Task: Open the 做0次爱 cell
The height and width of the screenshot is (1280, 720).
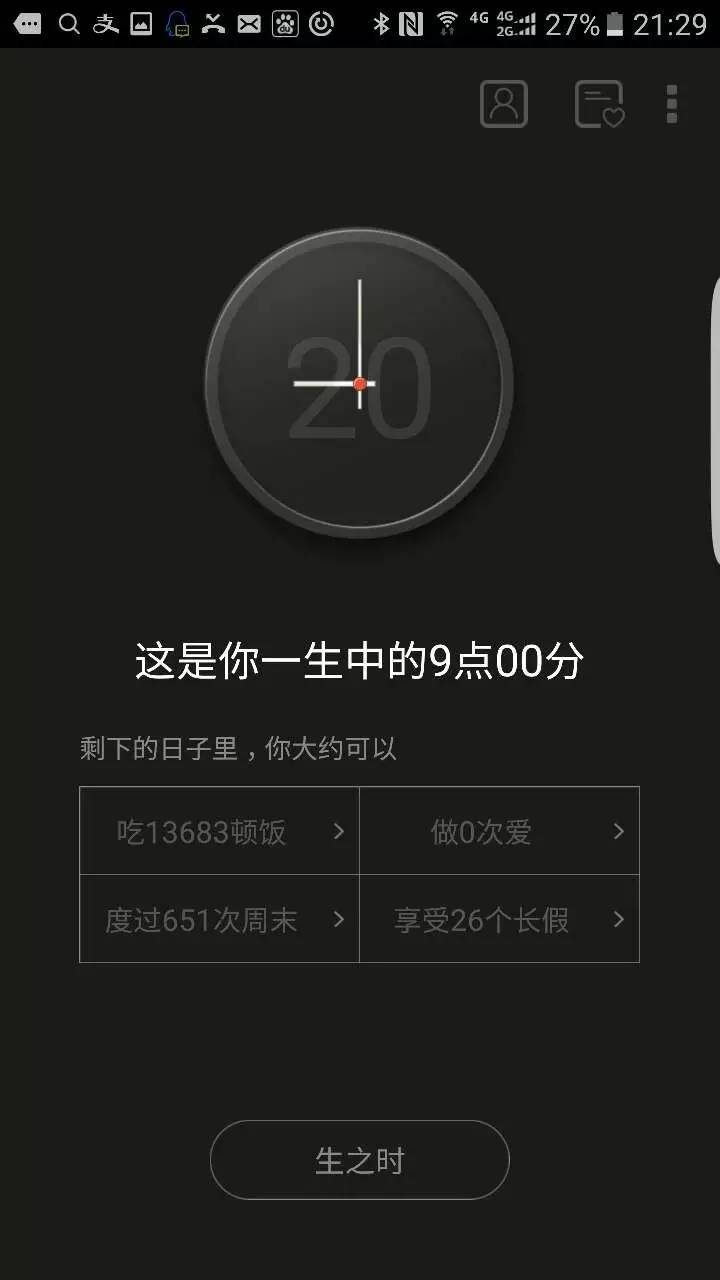Action: pos(499,831)
